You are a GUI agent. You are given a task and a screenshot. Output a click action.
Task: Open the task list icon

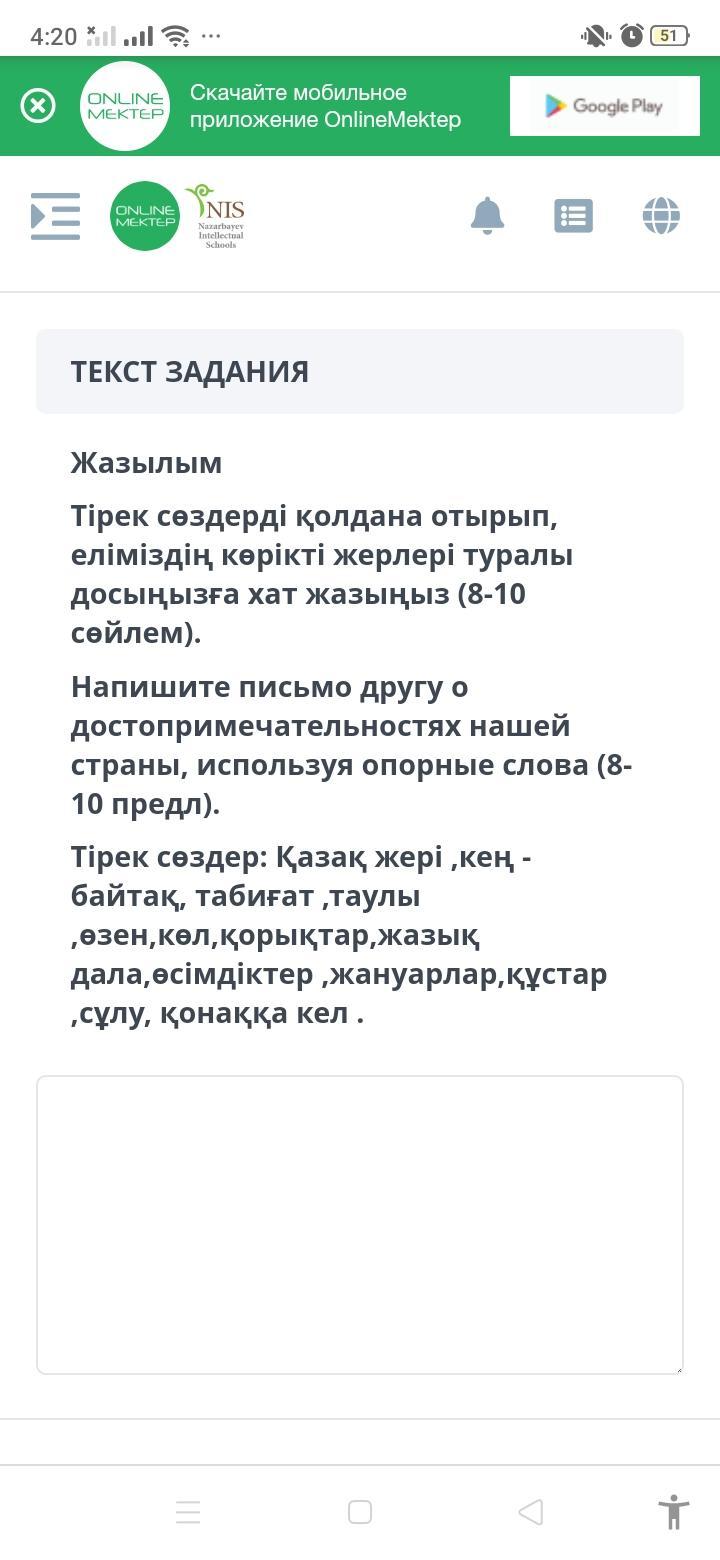click(573, 216)
